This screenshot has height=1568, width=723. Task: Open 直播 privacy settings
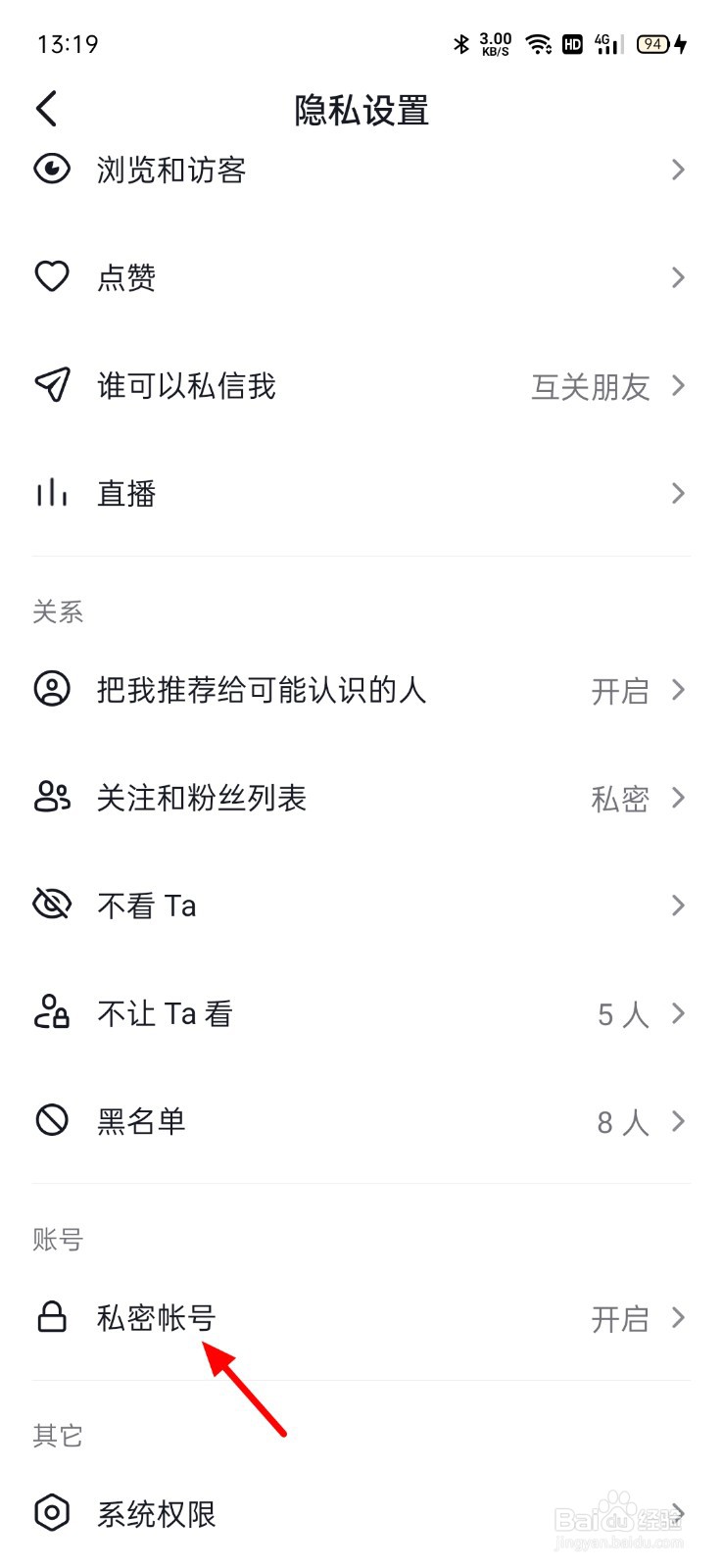point(361,493)
